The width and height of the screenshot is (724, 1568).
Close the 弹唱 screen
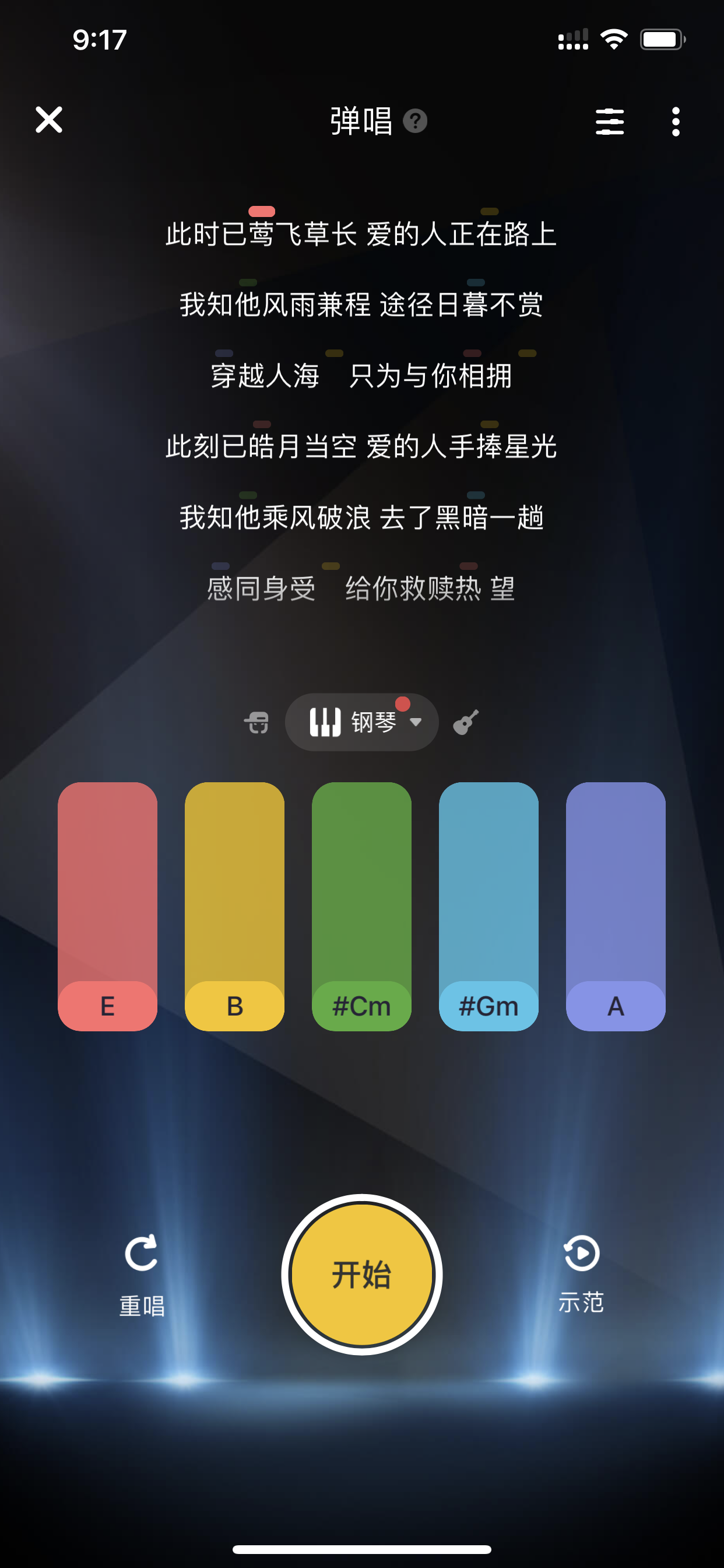tap(50, 120)
